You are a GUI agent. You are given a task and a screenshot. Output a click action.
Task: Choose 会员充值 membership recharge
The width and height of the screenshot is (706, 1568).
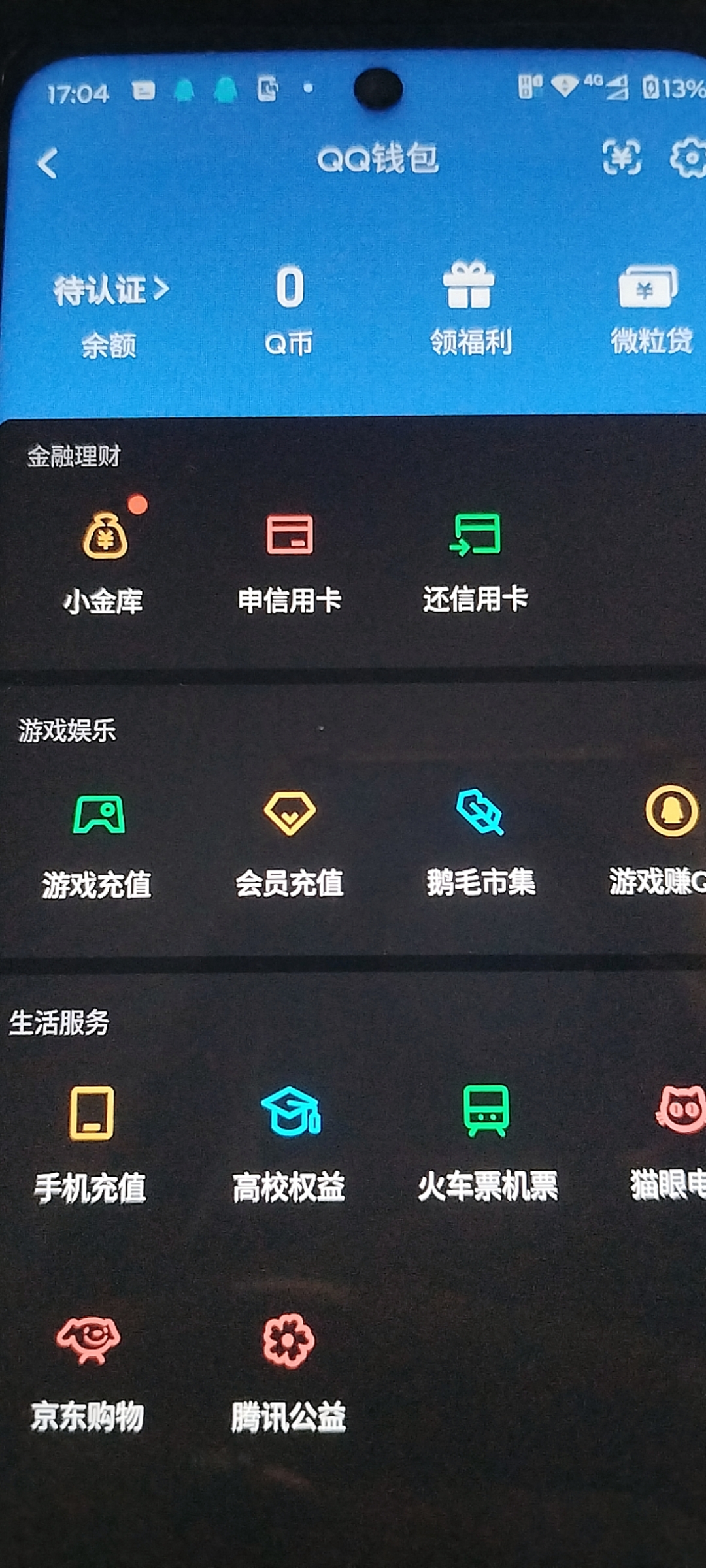coord(290,843)
